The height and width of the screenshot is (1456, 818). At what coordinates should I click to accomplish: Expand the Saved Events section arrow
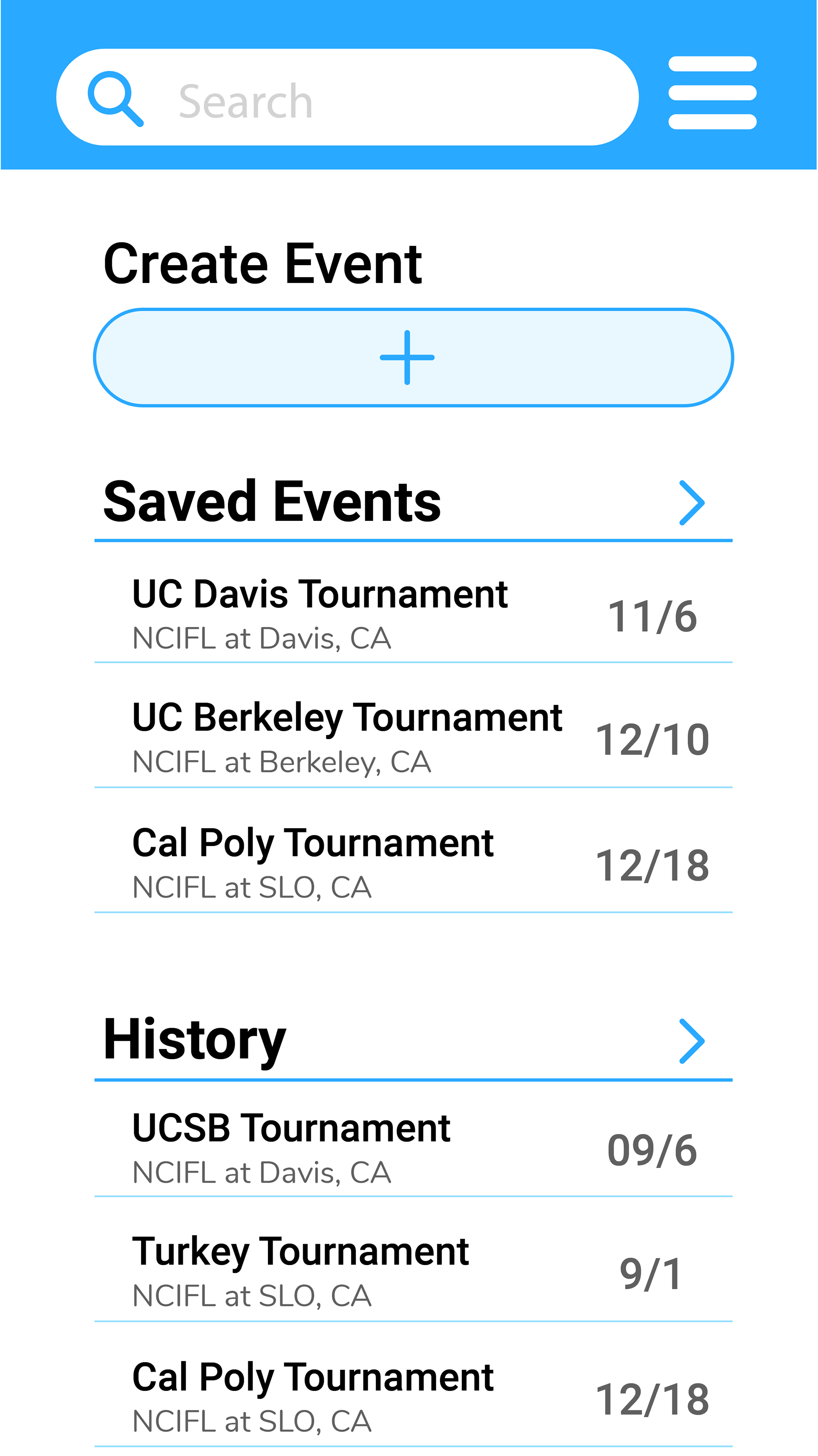tap(691, 503)
